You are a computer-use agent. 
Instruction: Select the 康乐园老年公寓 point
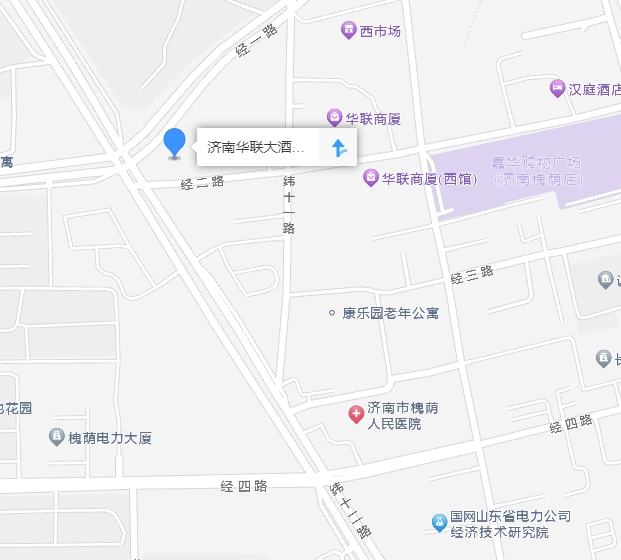point(332,313)
